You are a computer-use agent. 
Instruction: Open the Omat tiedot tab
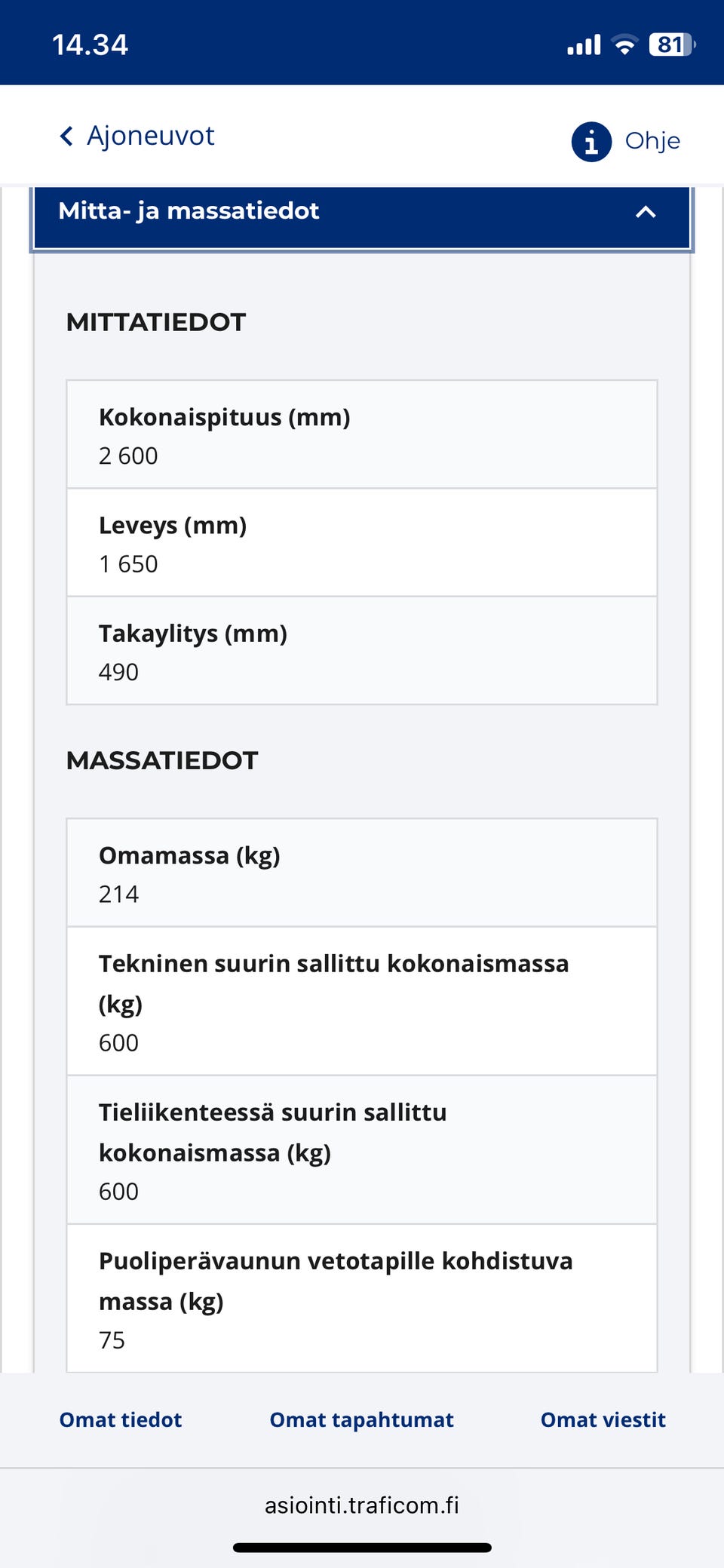coord(119,1419)
